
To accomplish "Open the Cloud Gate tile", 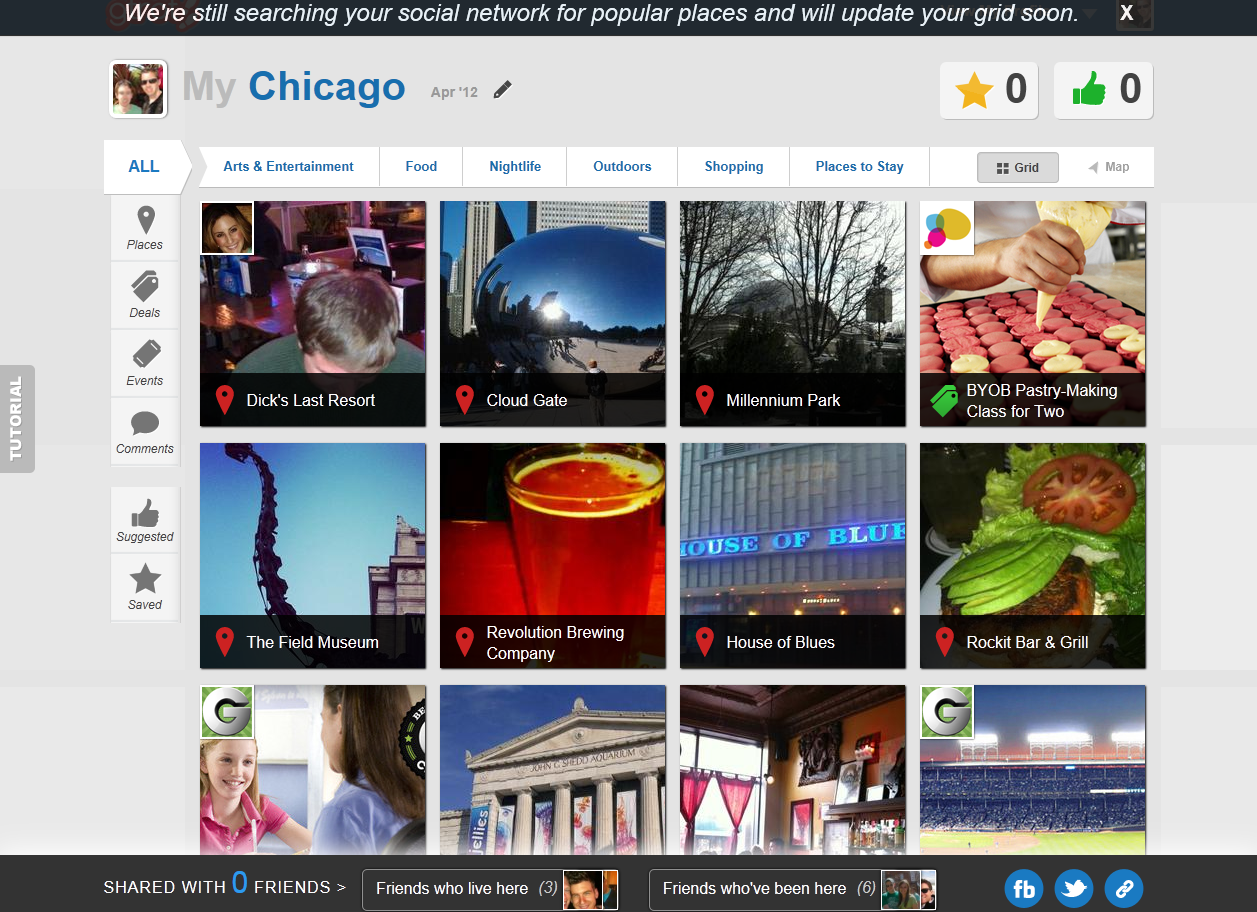I will coord(552,313).
